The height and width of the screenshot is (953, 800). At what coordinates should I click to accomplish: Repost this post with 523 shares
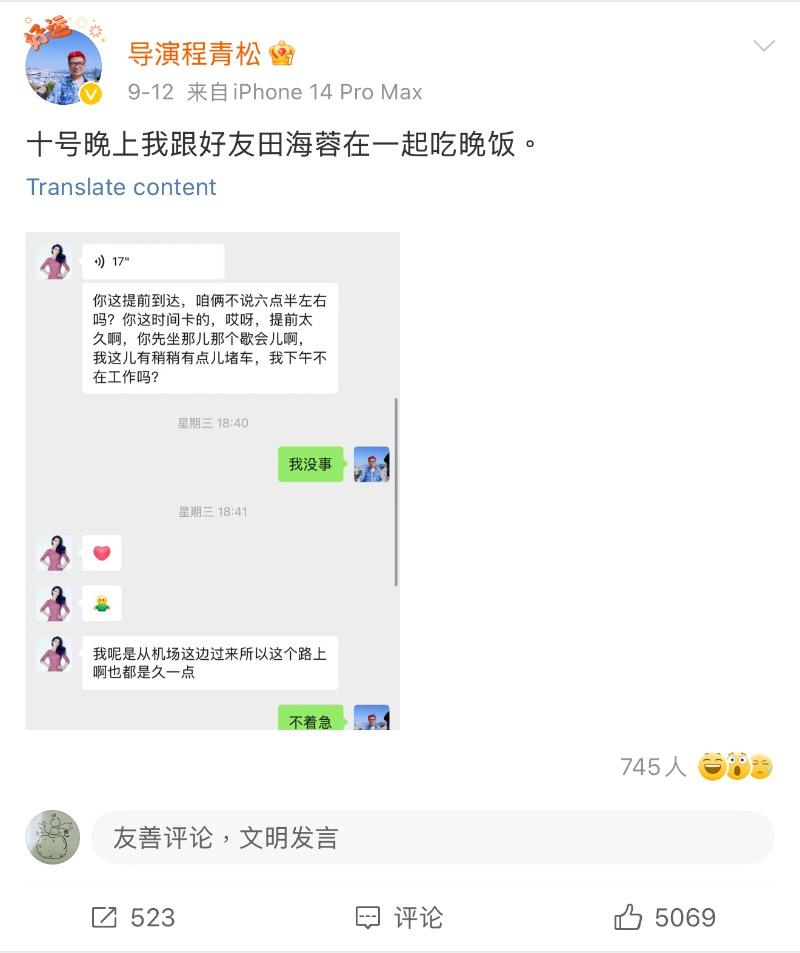pos(133,917)
